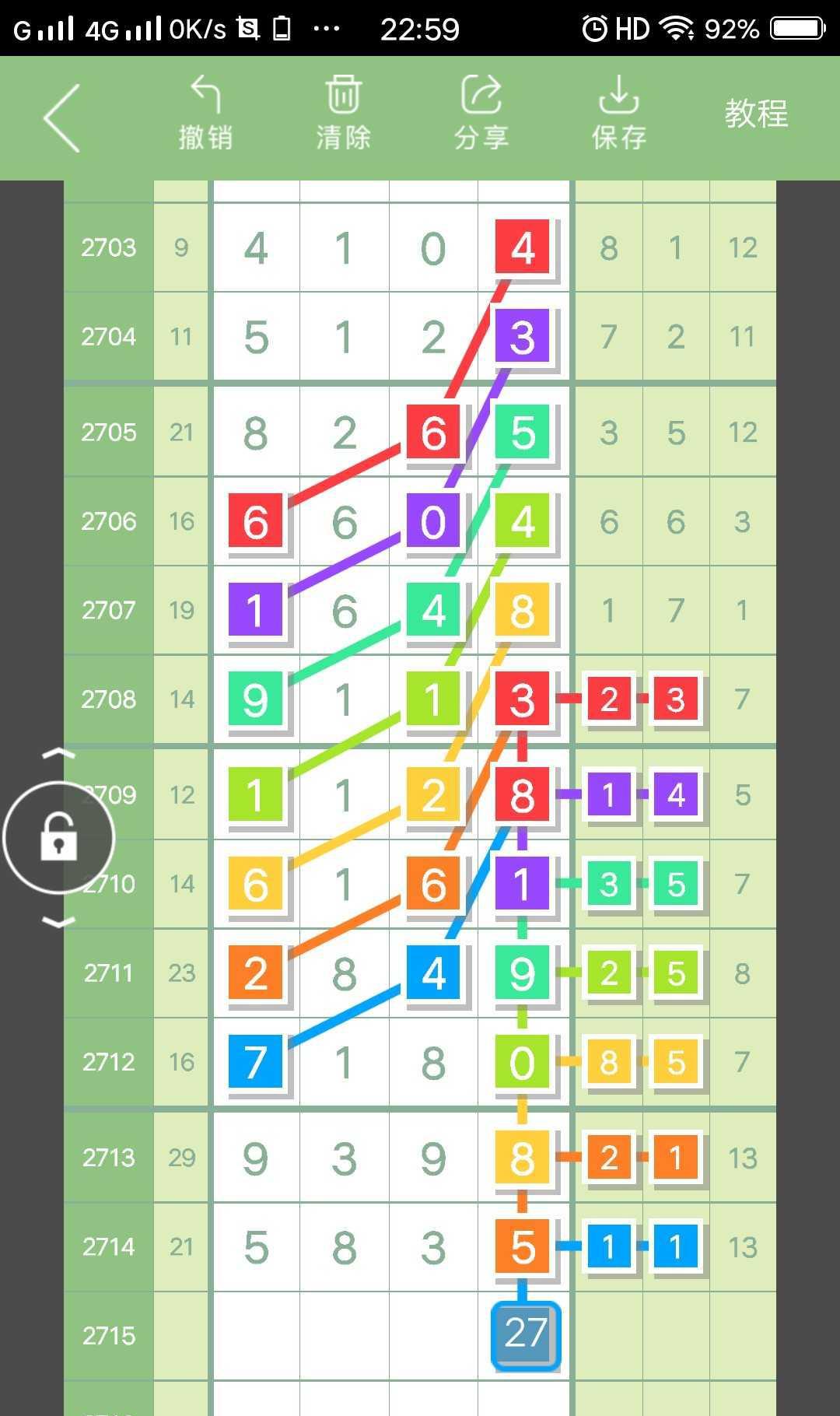The width and height of the screenshot is (840, 1416).
Task: Toggle the floating lock button
Action: pos(59,837)
